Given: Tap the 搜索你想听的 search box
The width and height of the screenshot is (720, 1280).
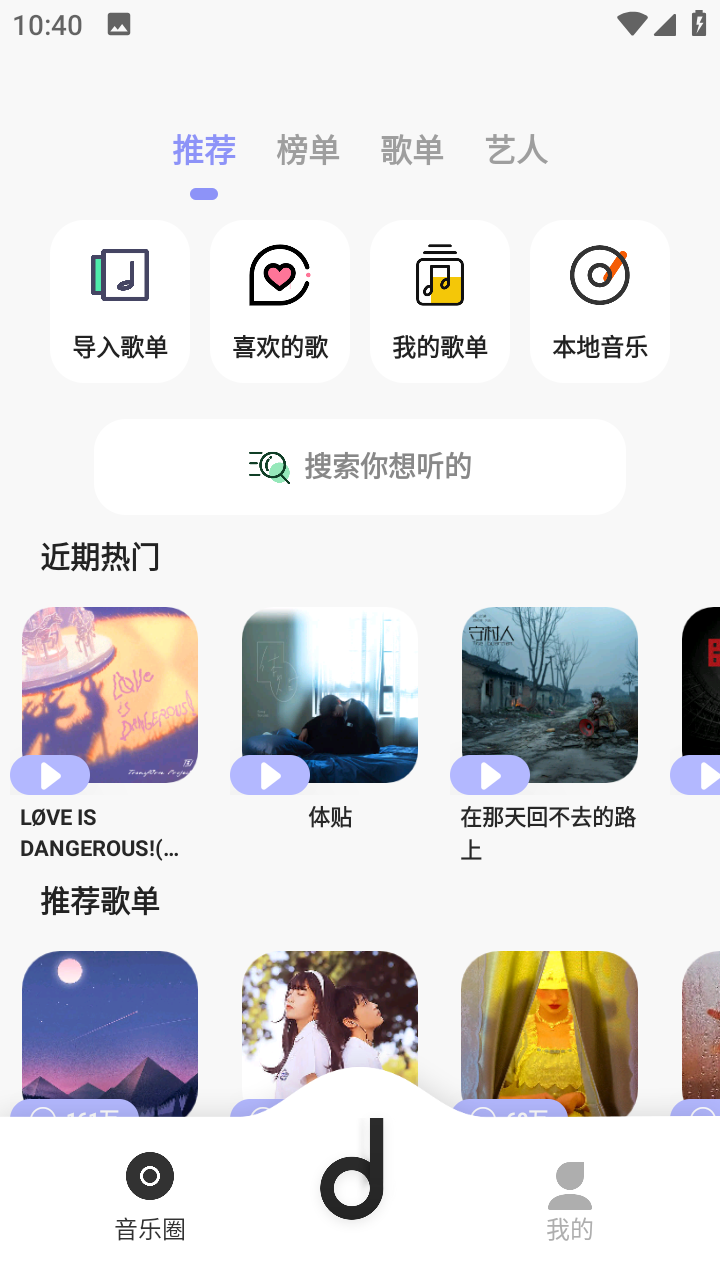Looking at the screenshot, I should click(360, 466).
